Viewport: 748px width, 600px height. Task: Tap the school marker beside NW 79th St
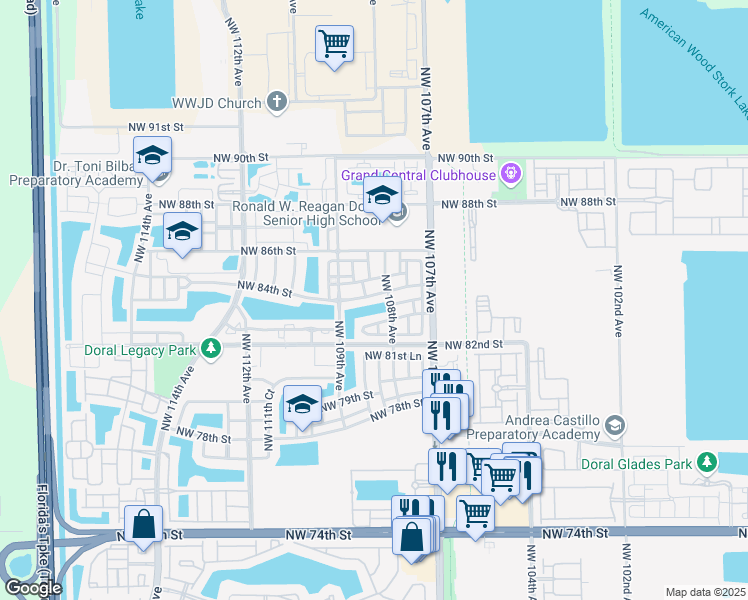point(302,405)
